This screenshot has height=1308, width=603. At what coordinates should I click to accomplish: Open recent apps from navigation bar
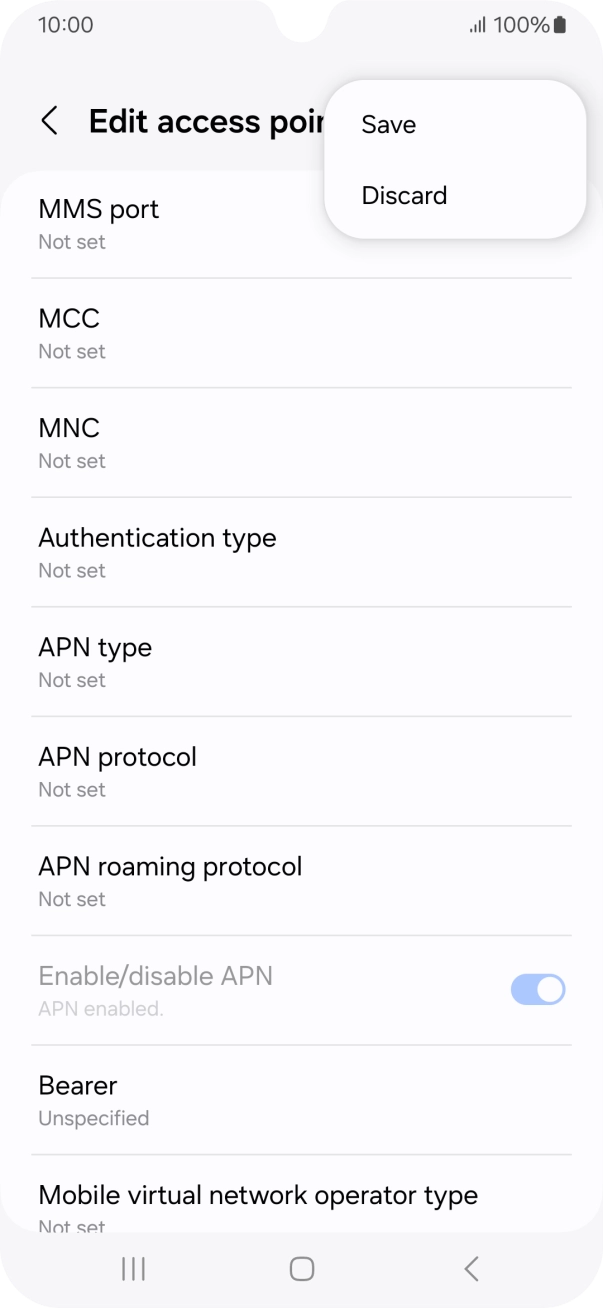pyautogui.click(x=133, y=1269)
